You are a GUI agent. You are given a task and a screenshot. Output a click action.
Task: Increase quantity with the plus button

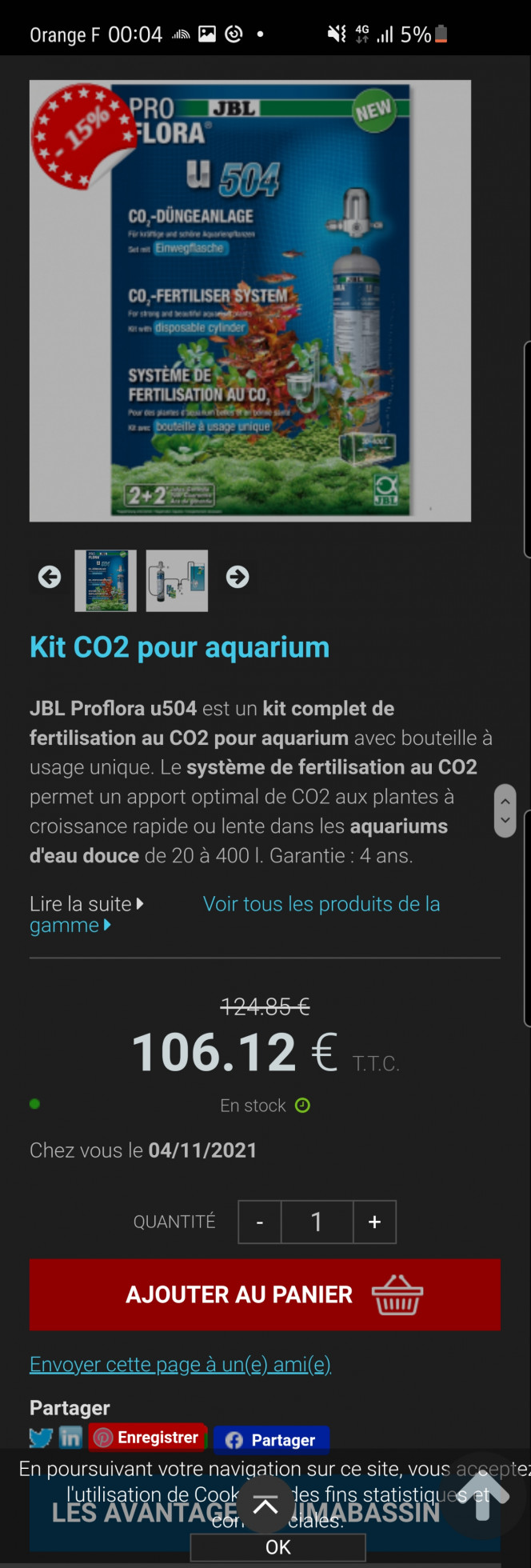374,1222
